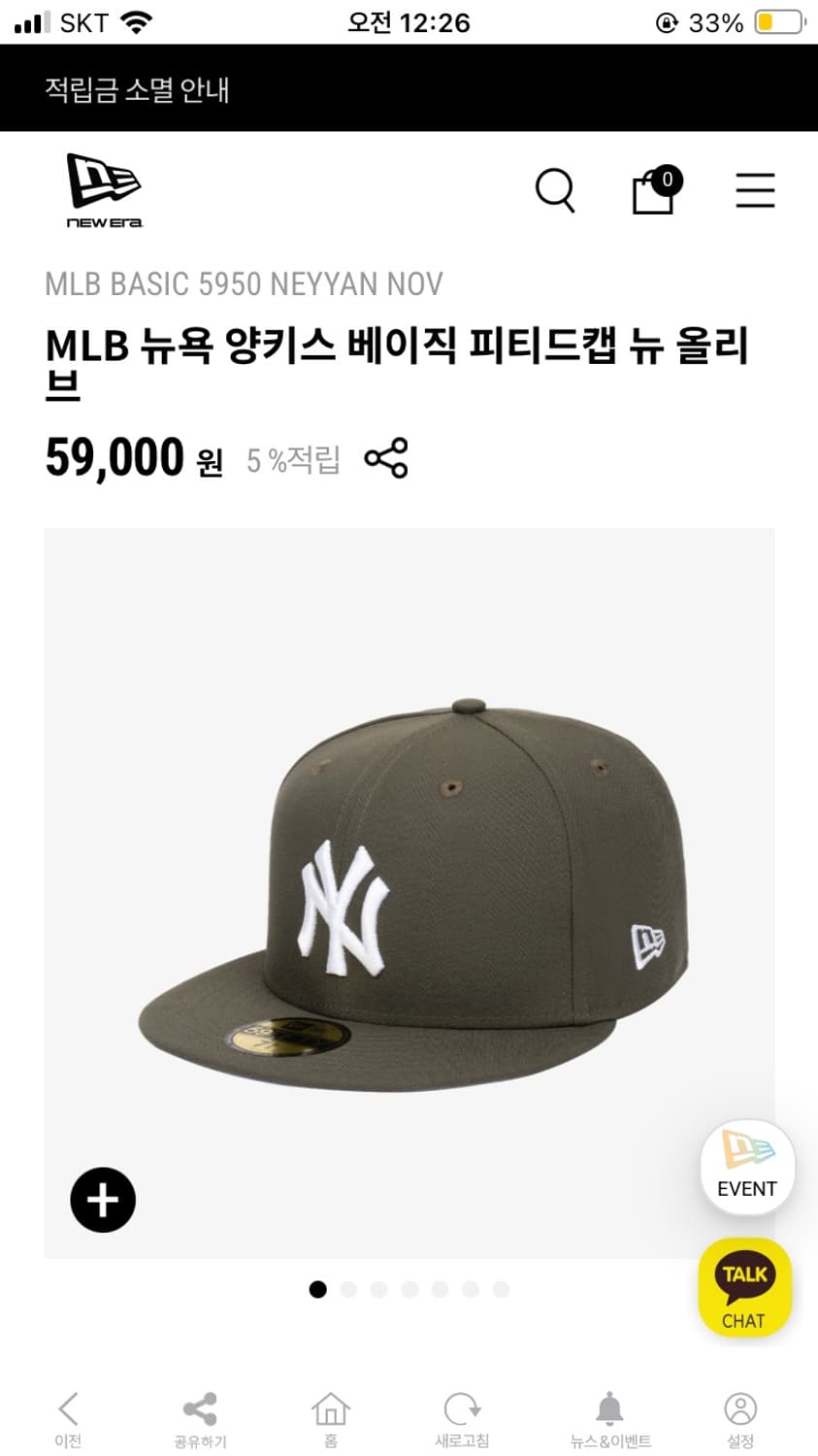818x1456 pixels.
Task: Open the hamburger navigation menu
Action: pyautogui.click(x=755, y=191)
